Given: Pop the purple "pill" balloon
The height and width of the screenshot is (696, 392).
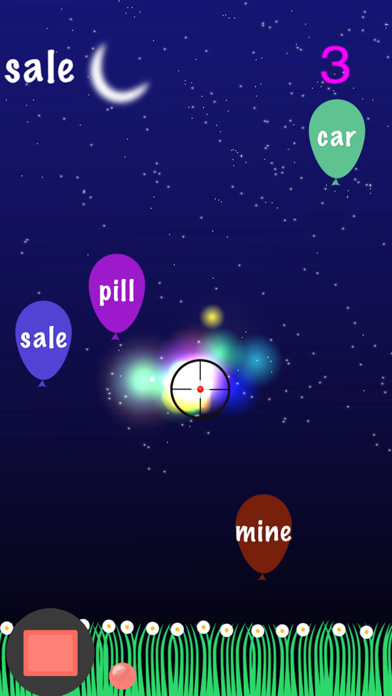Looking at the screenshot, I should click(x=117, y=293).
